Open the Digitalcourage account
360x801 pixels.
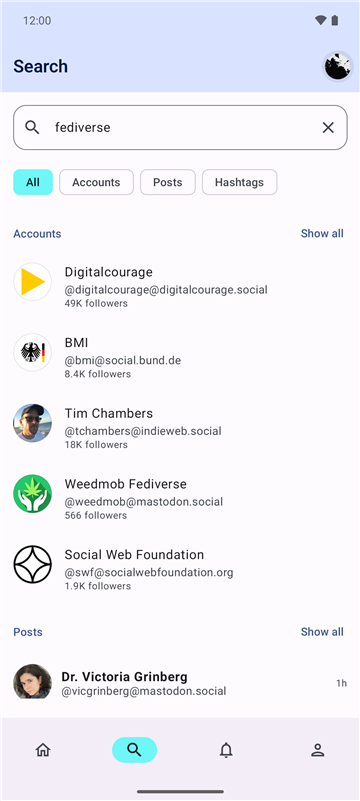click(180, 287)
